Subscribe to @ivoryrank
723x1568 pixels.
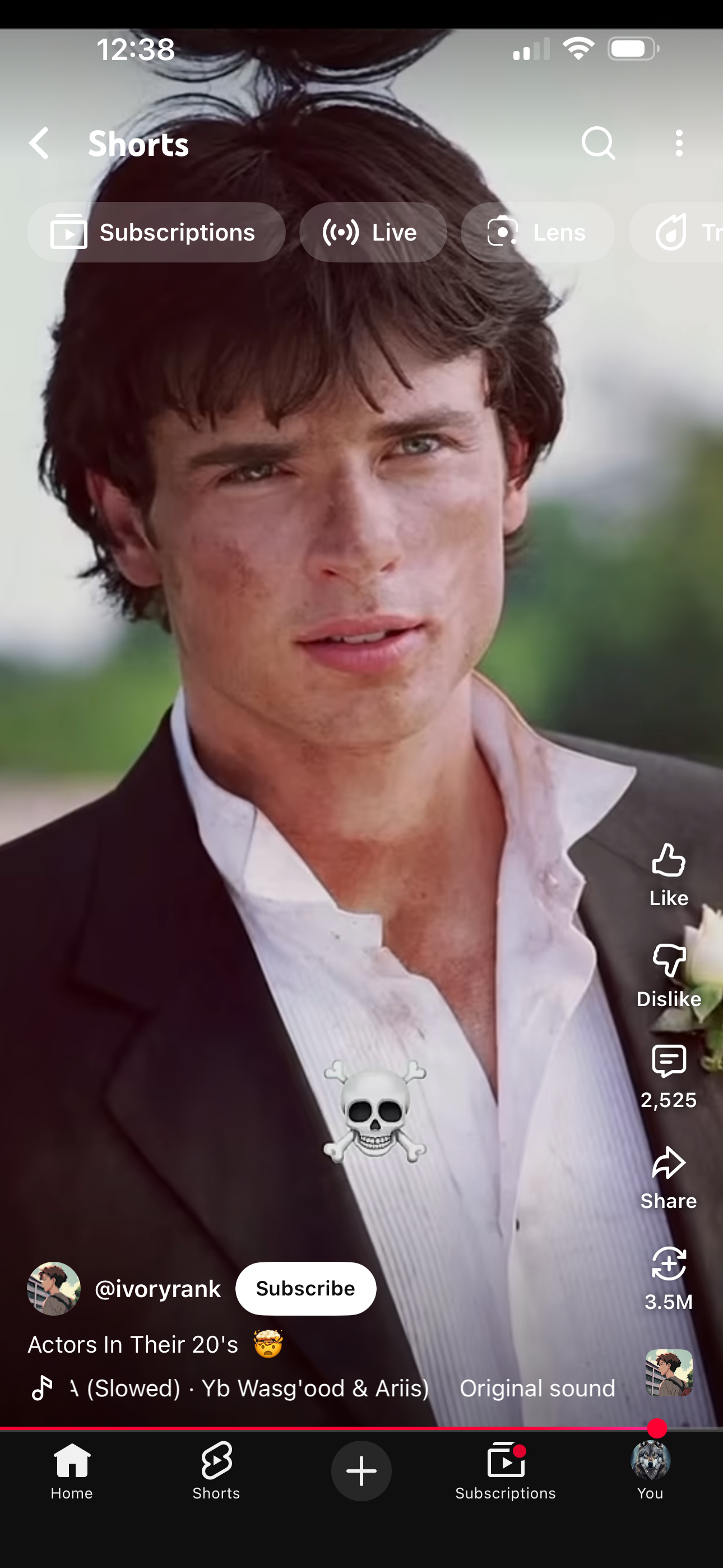pyautogui.click(x=305, y=1288)
